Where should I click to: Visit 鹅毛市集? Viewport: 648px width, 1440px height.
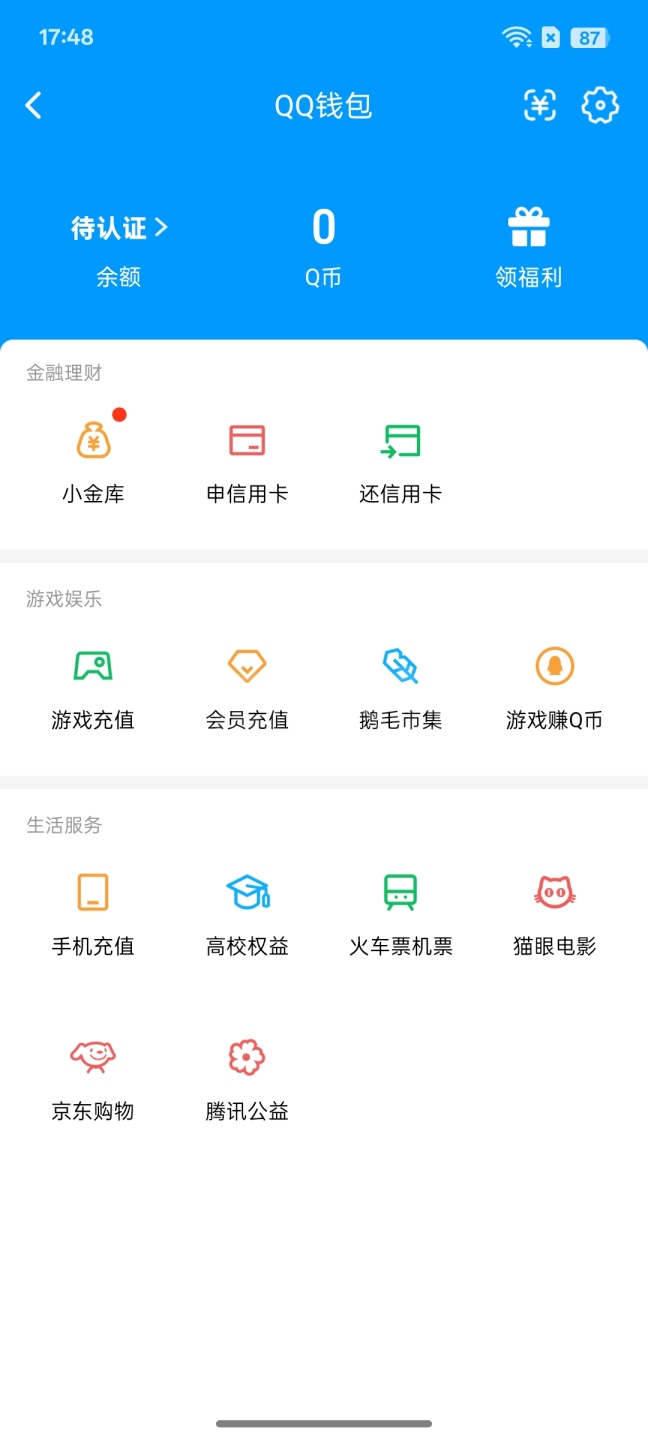click(x=400, y=686)
